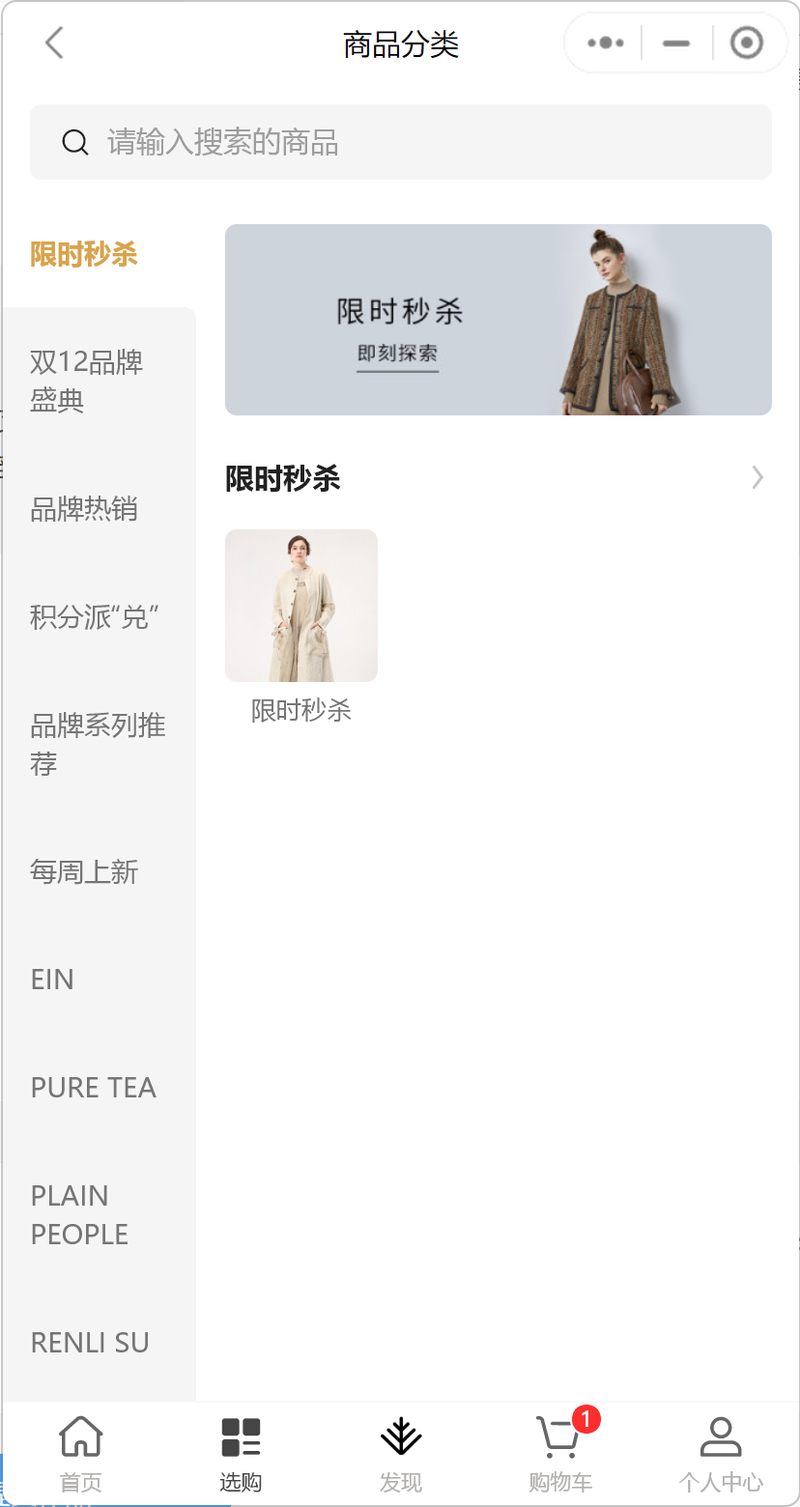Screen dimensions: 800x1507
Task: Switch to the 发现 tab
Action: 401,1454
